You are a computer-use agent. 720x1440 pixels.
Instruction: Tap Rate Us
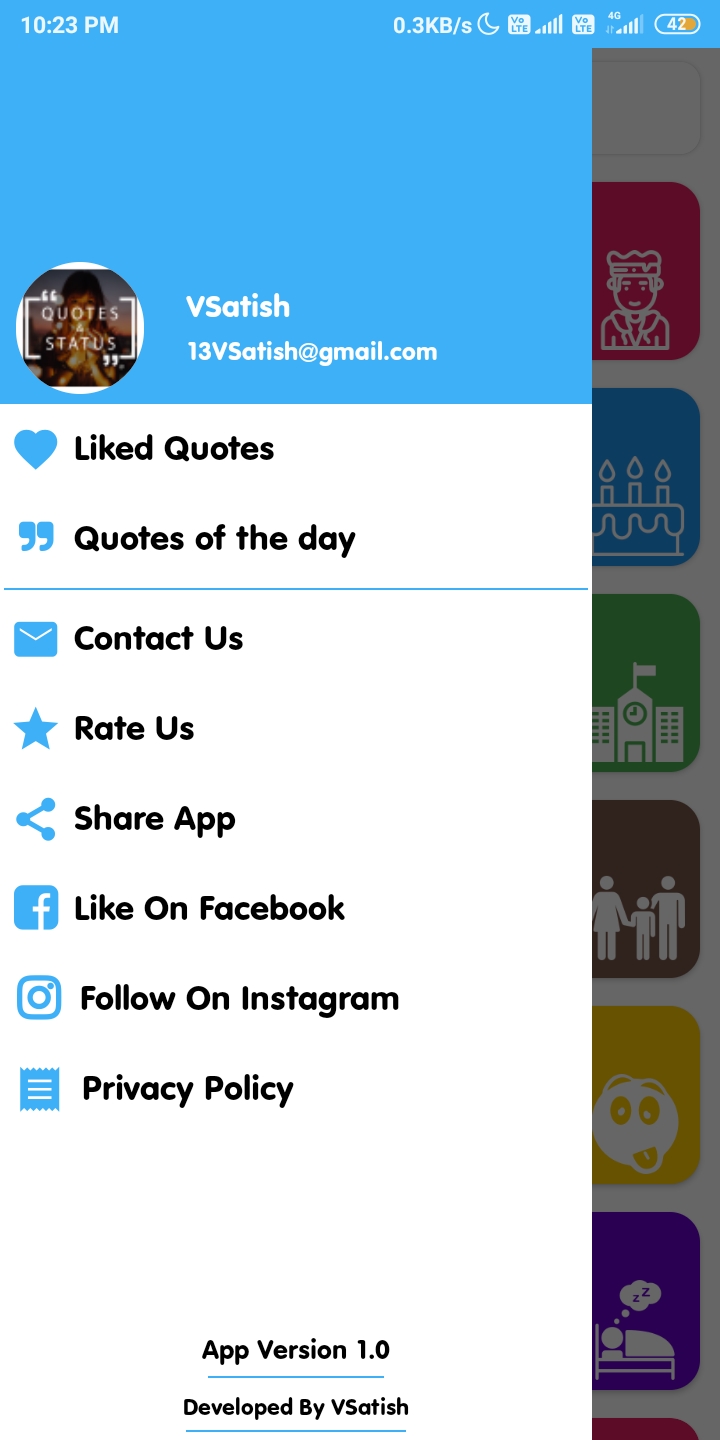click(134, 728)
